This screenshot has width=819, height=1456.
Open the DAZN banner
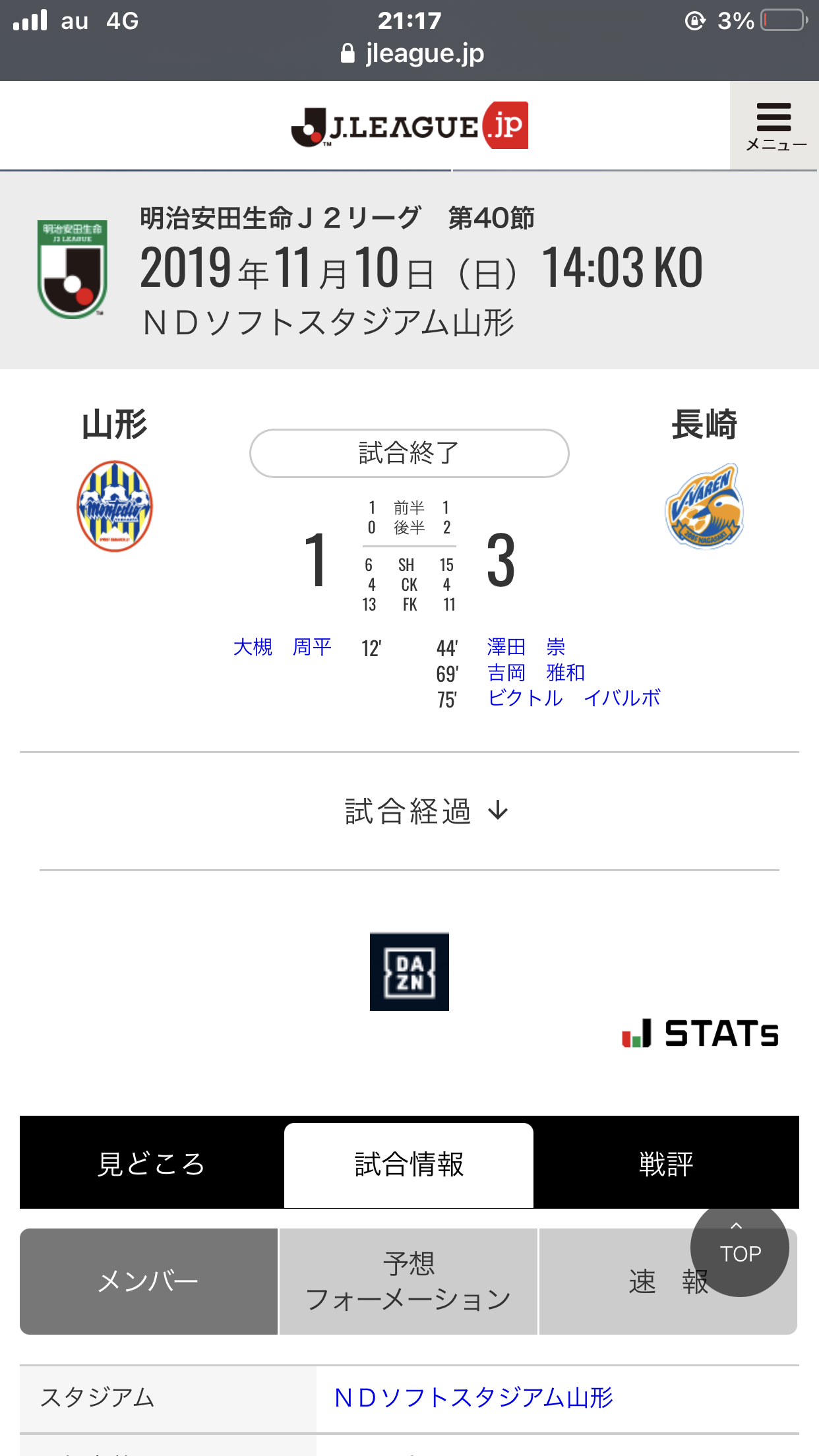[409, 971]
